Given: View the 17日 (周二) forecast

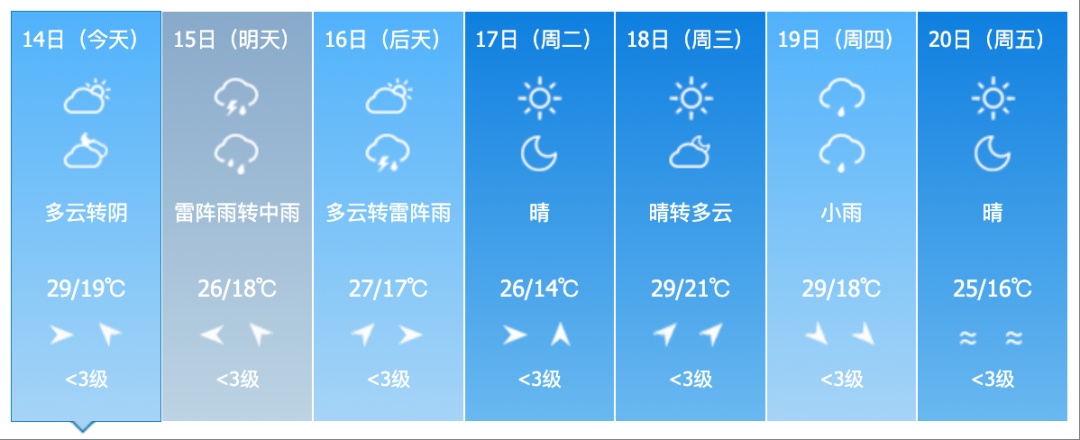Looking at the screenshot, I should point(539,215).
